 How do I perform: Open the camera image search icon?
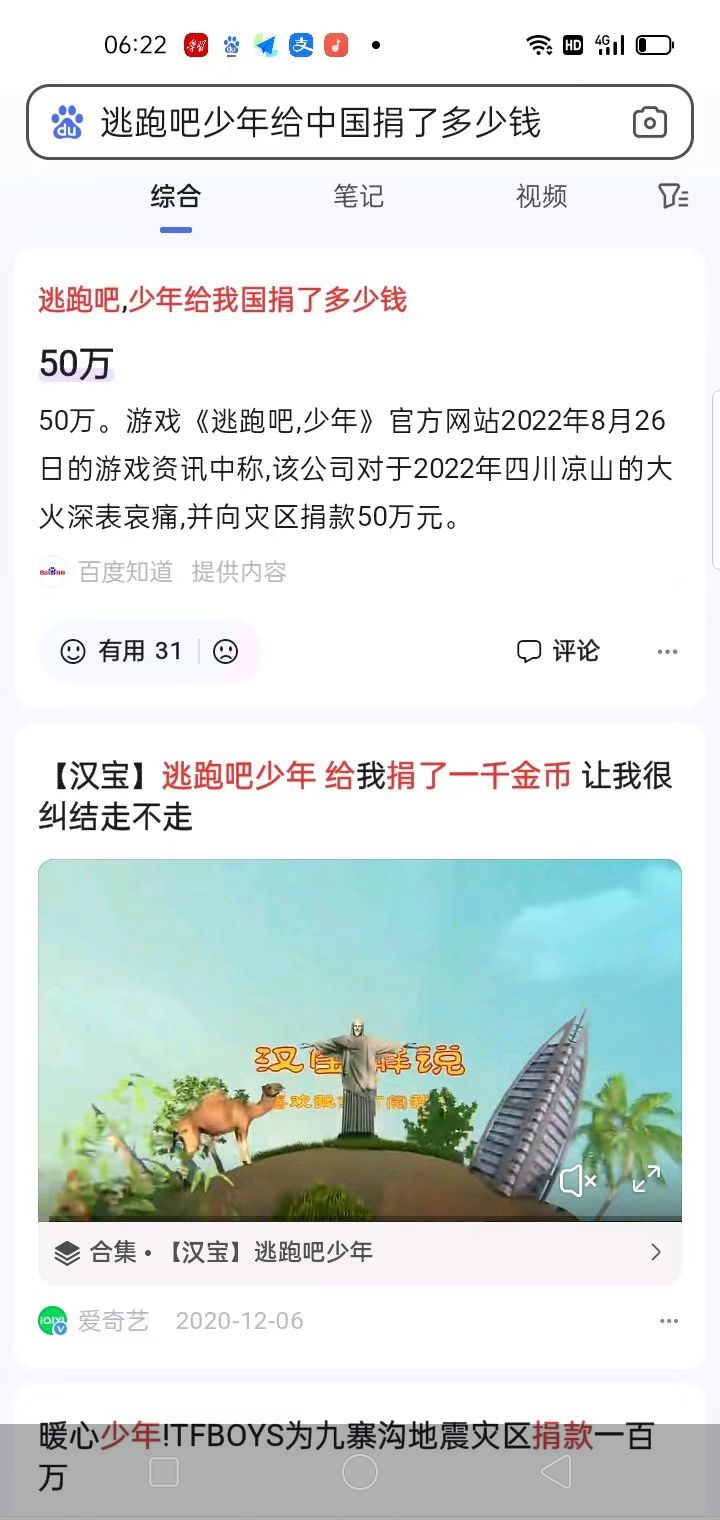pos(650,123)
